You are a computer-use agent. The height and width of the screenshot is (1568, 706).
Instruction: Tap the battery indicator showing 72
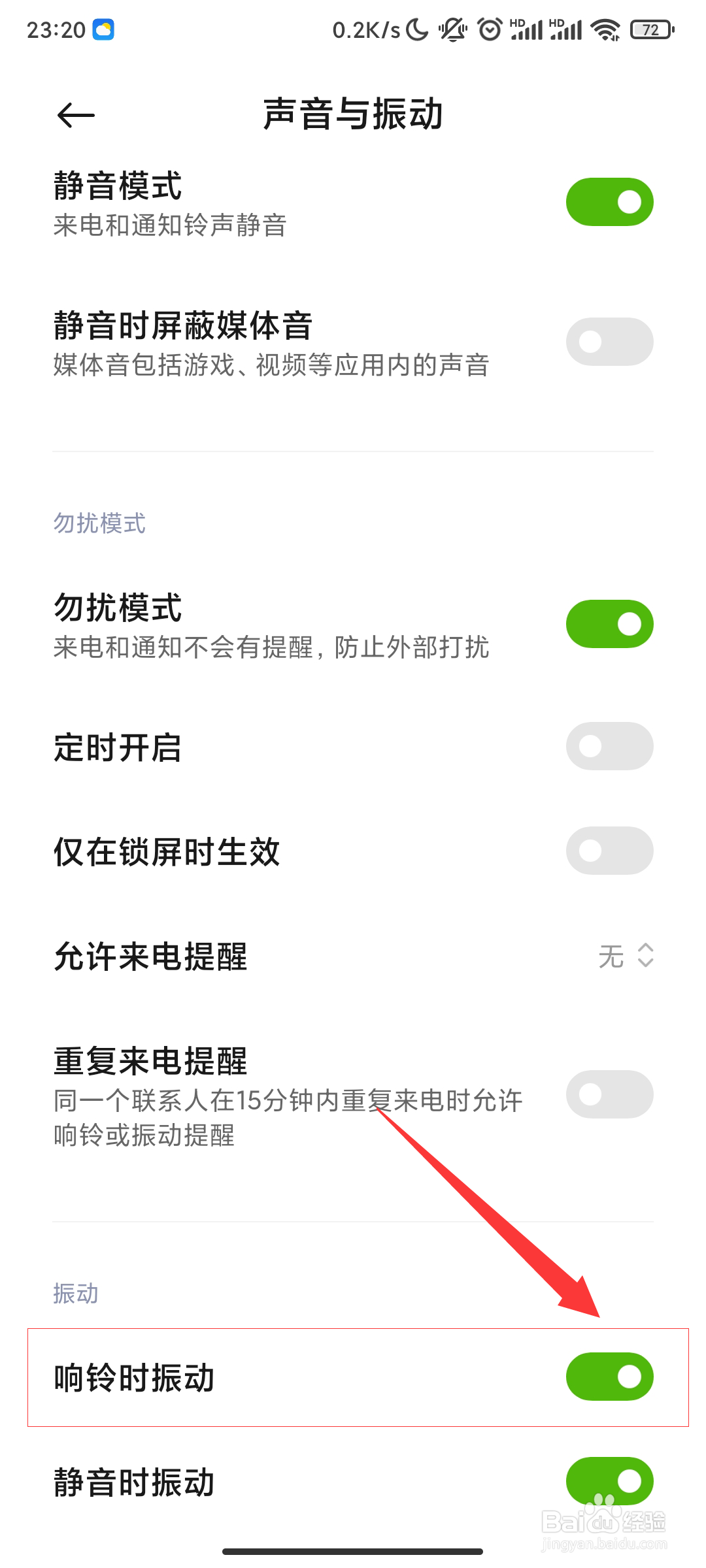650,29
